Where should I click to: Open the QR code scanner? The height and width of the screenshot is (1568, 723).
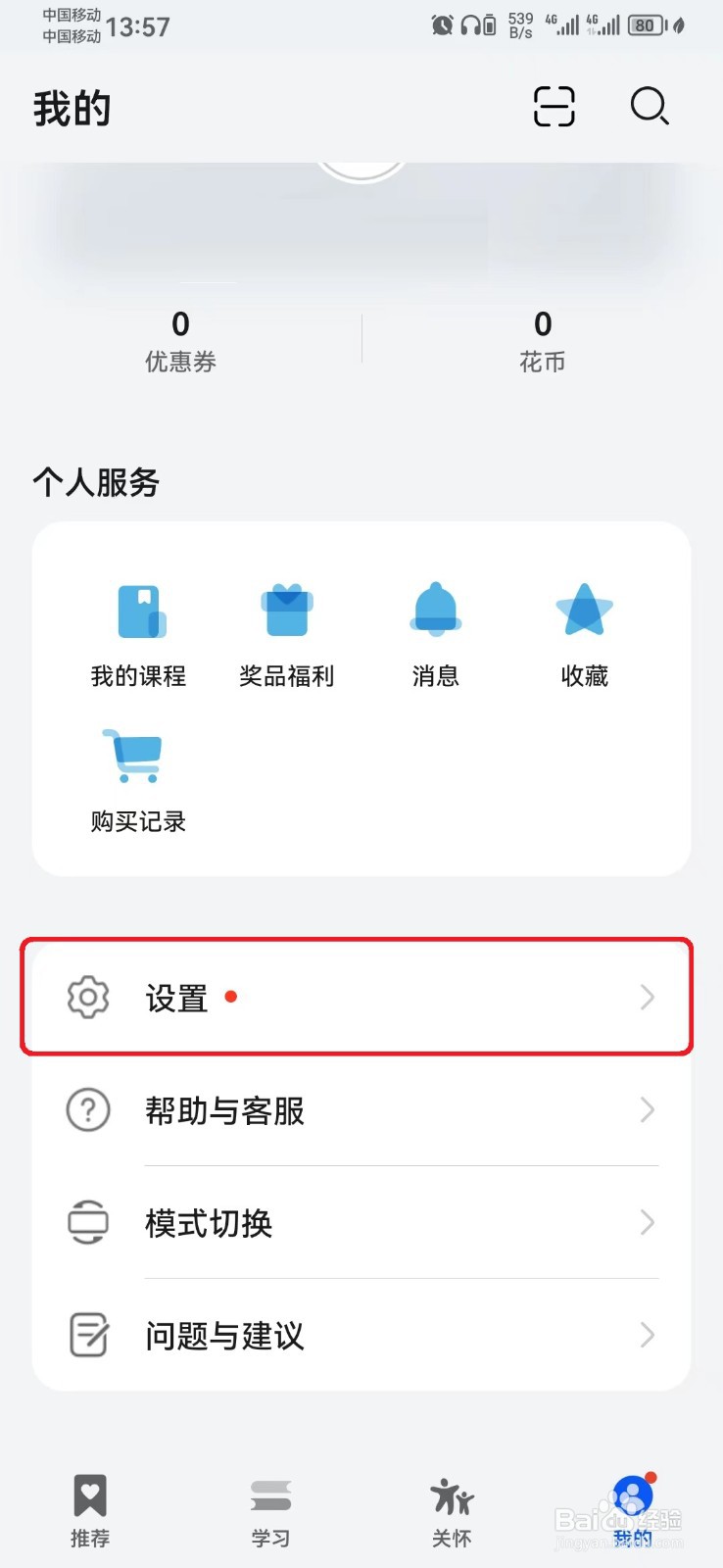(553, 108)
